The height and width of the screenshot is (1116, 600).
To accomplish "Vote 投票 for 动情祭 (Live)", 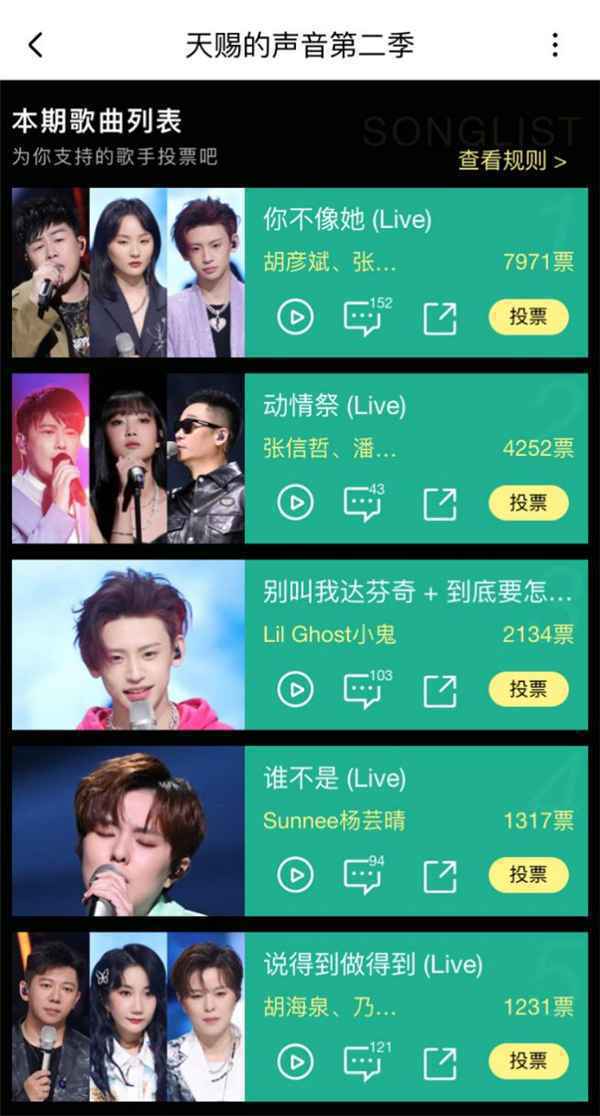I will [x=528, y=502].
